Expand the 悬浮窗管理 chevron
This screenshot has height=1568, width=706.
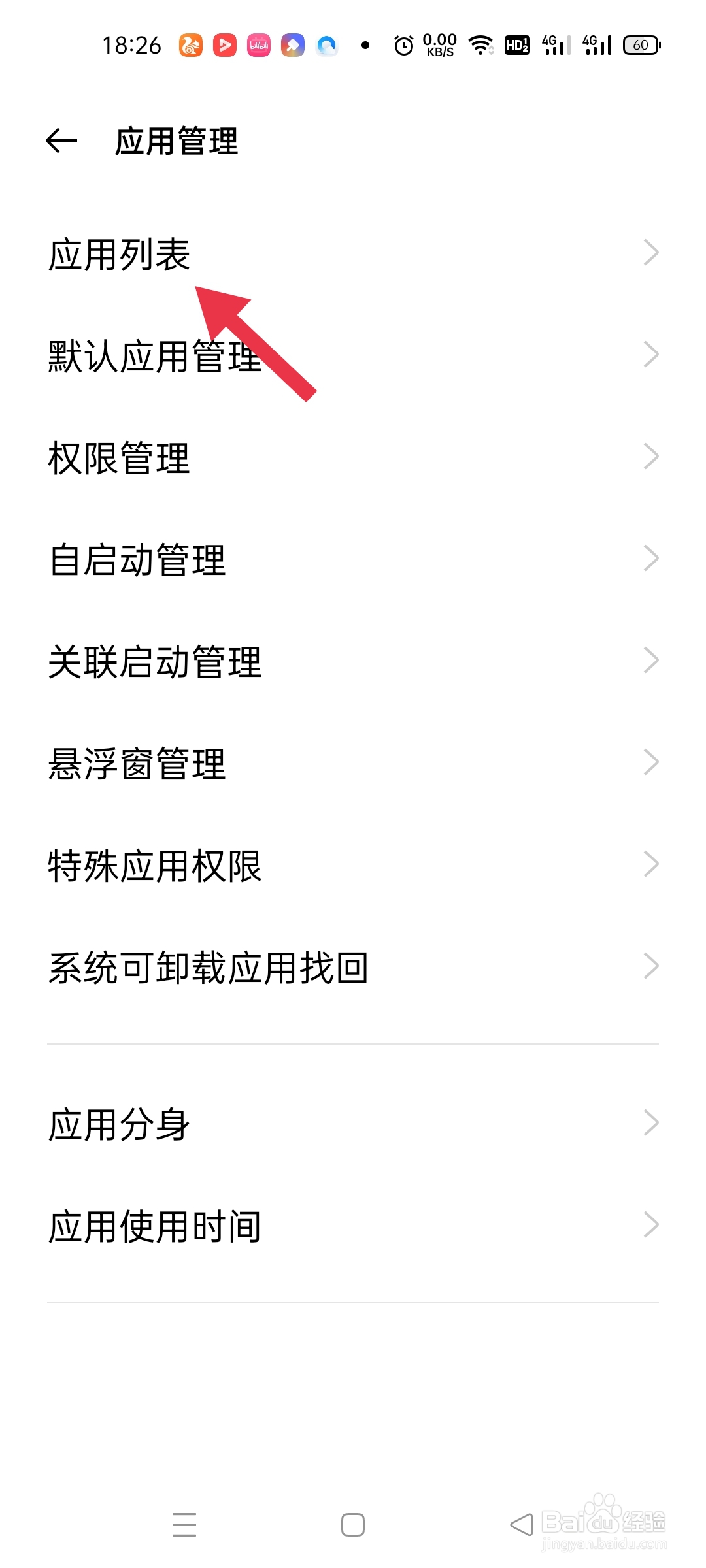(x=650, y=762)
